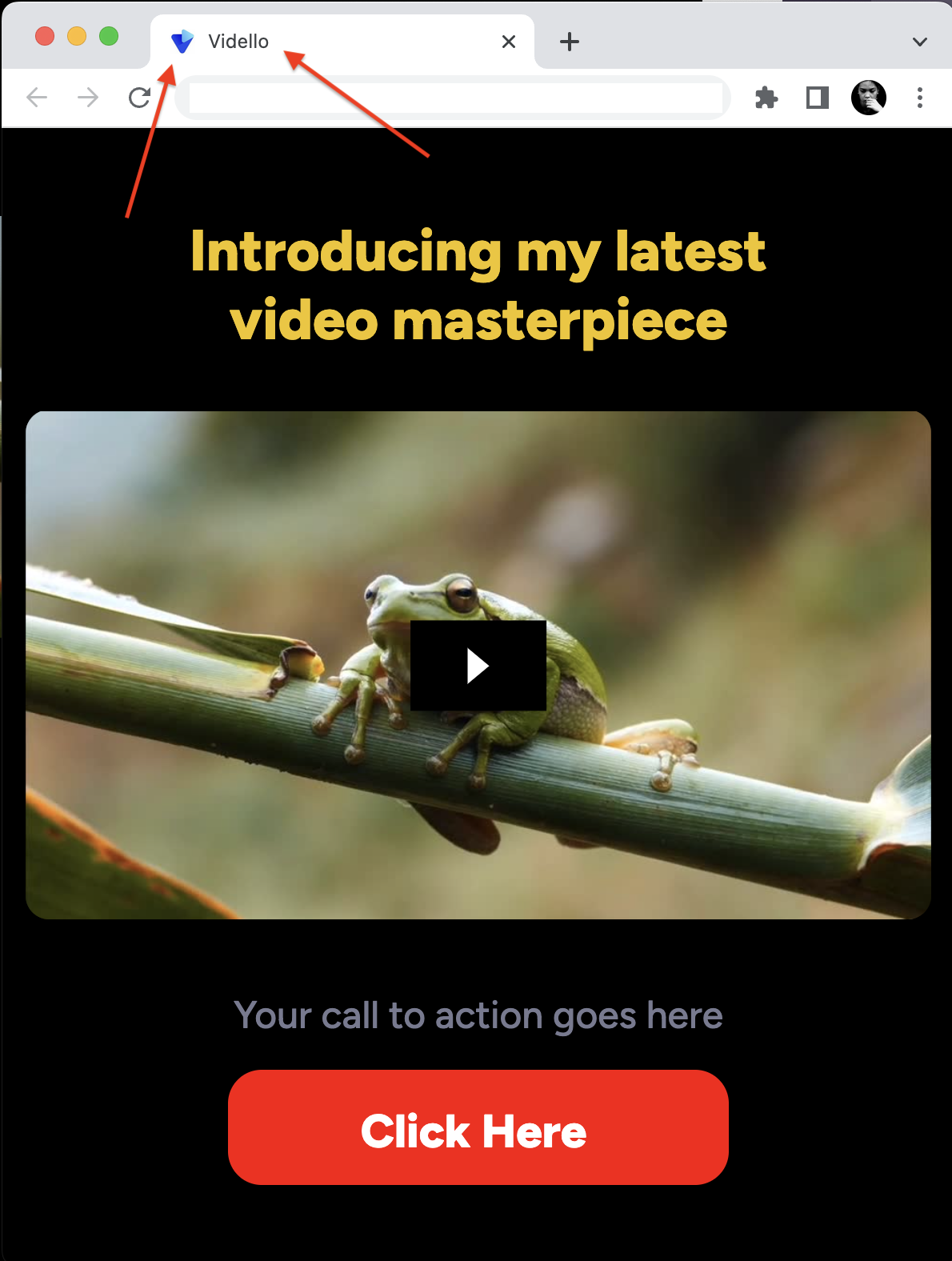Go back to previous page
This screenshot has height=1261, width=952.
coord(37,98)
